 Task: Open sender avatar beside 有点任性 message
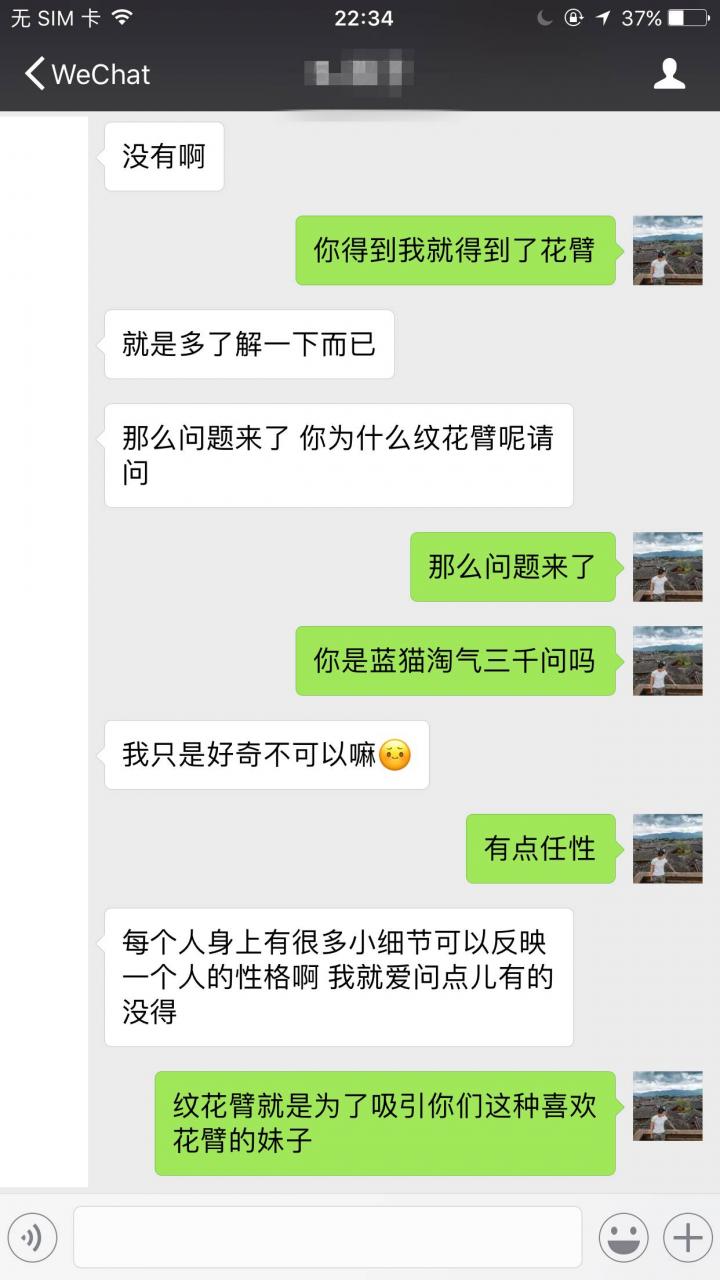(x=668, y=849)
